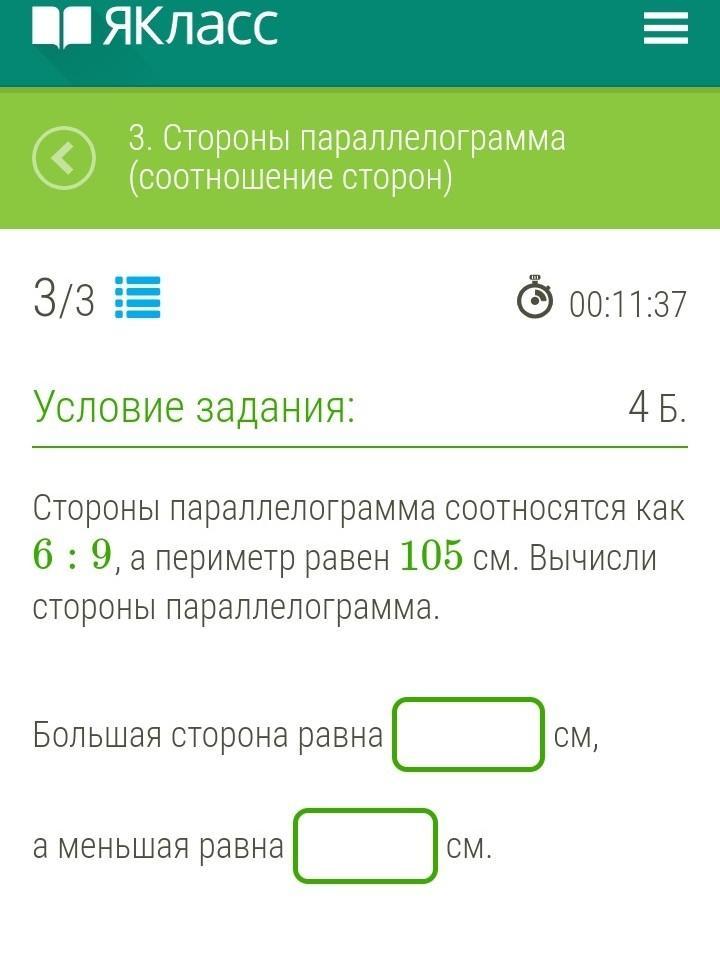This screenshot has height=958, width=720.
Task: Open the ЯКласс home logo
Action: click(x=155, y=26)
